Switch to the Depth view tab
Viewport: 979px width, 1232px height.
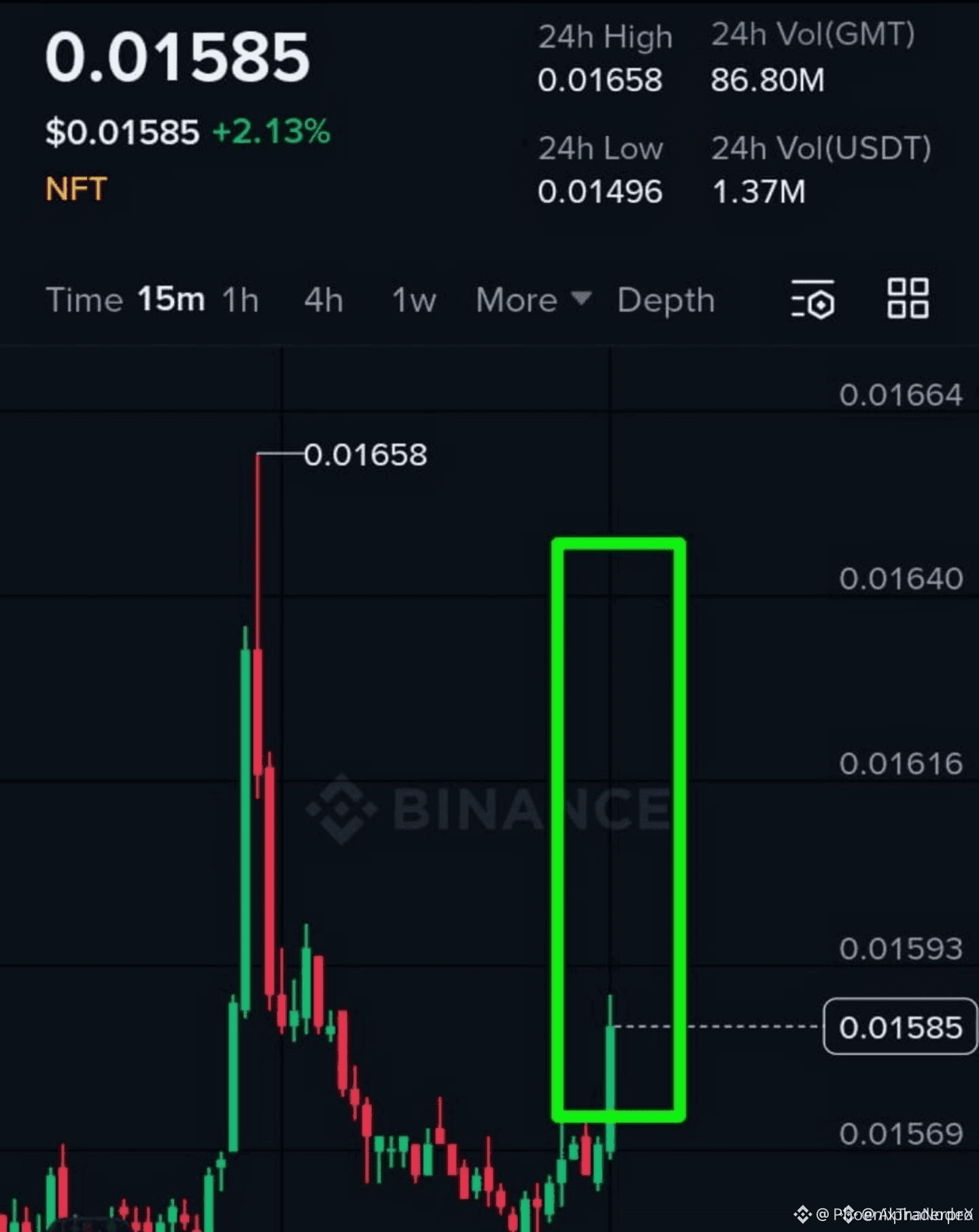click(665, 299)
